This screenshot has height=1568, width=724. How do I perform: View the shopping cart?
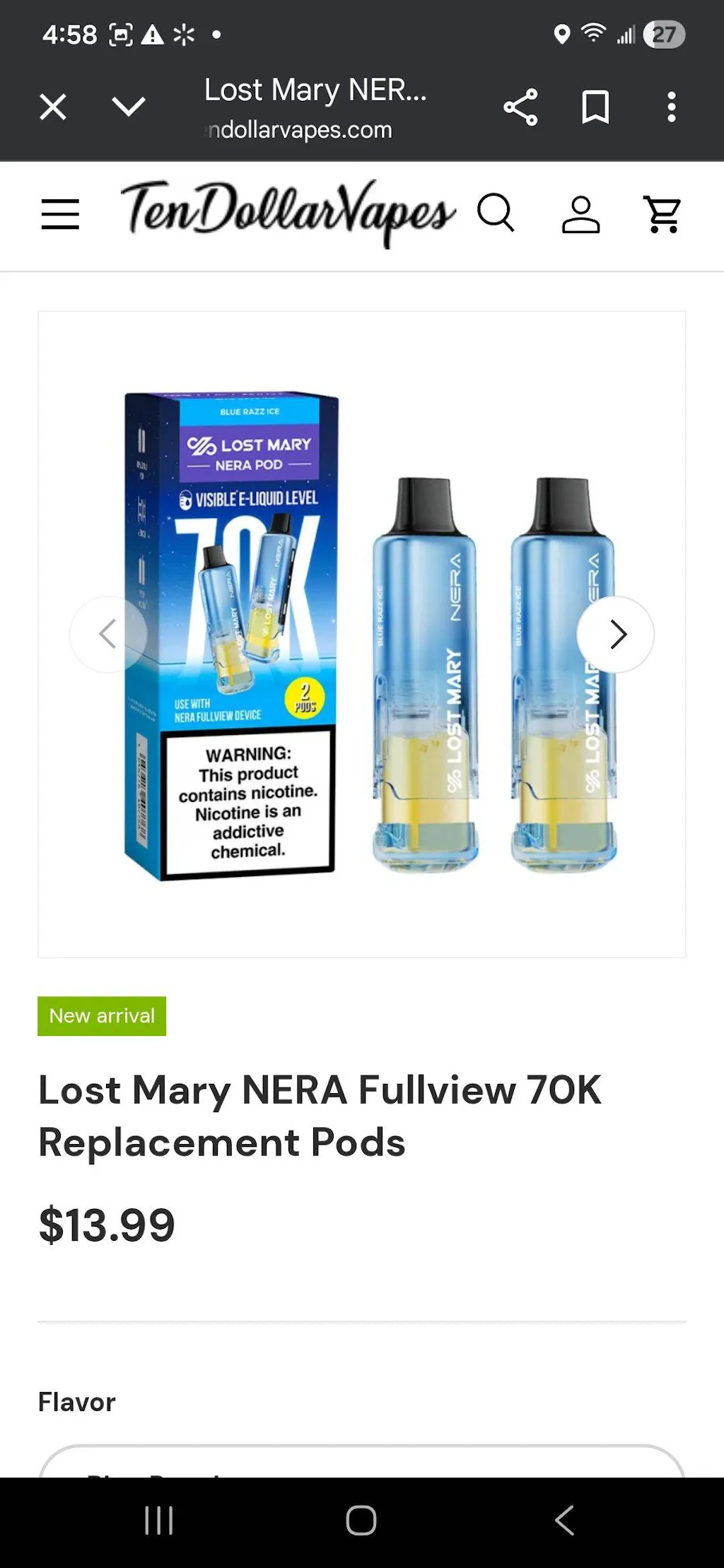tap(662, 214)
